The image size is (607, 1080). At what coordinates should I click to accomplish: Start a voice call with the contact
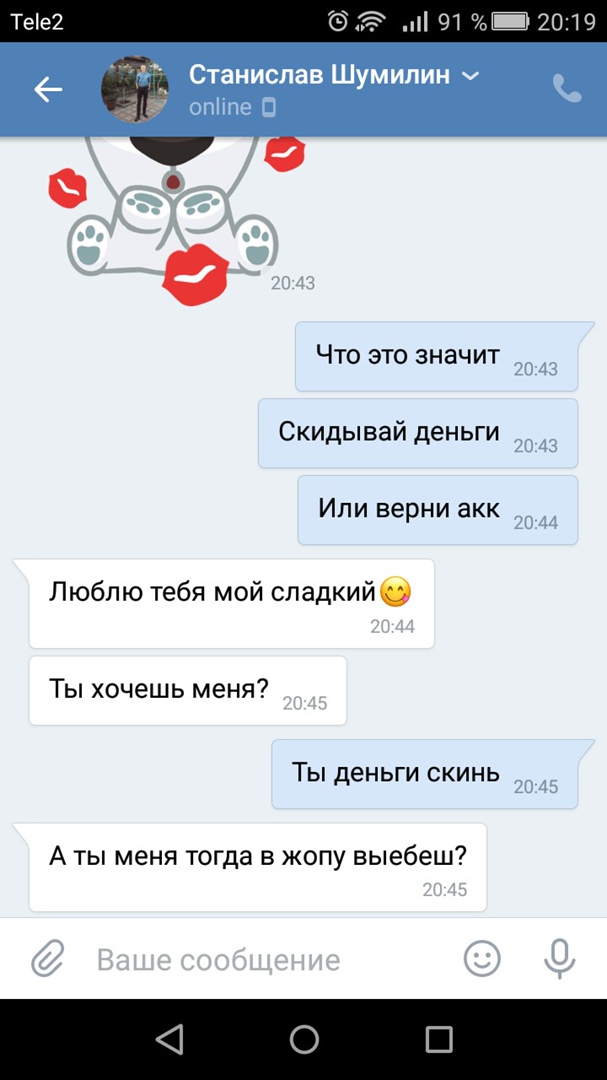567,90
